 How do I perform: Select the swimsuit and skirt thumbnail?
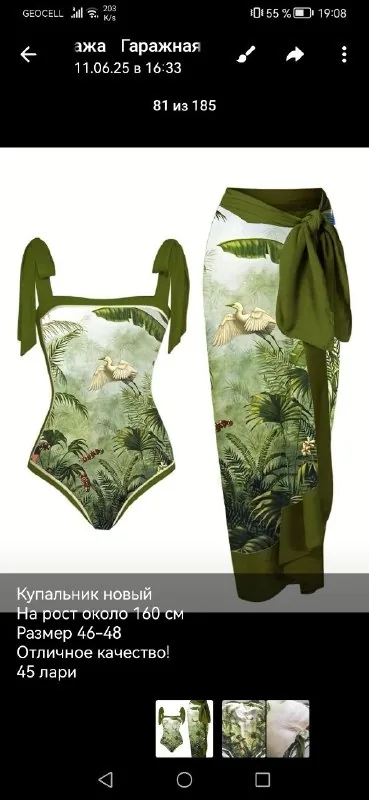[x=184, y=728]
